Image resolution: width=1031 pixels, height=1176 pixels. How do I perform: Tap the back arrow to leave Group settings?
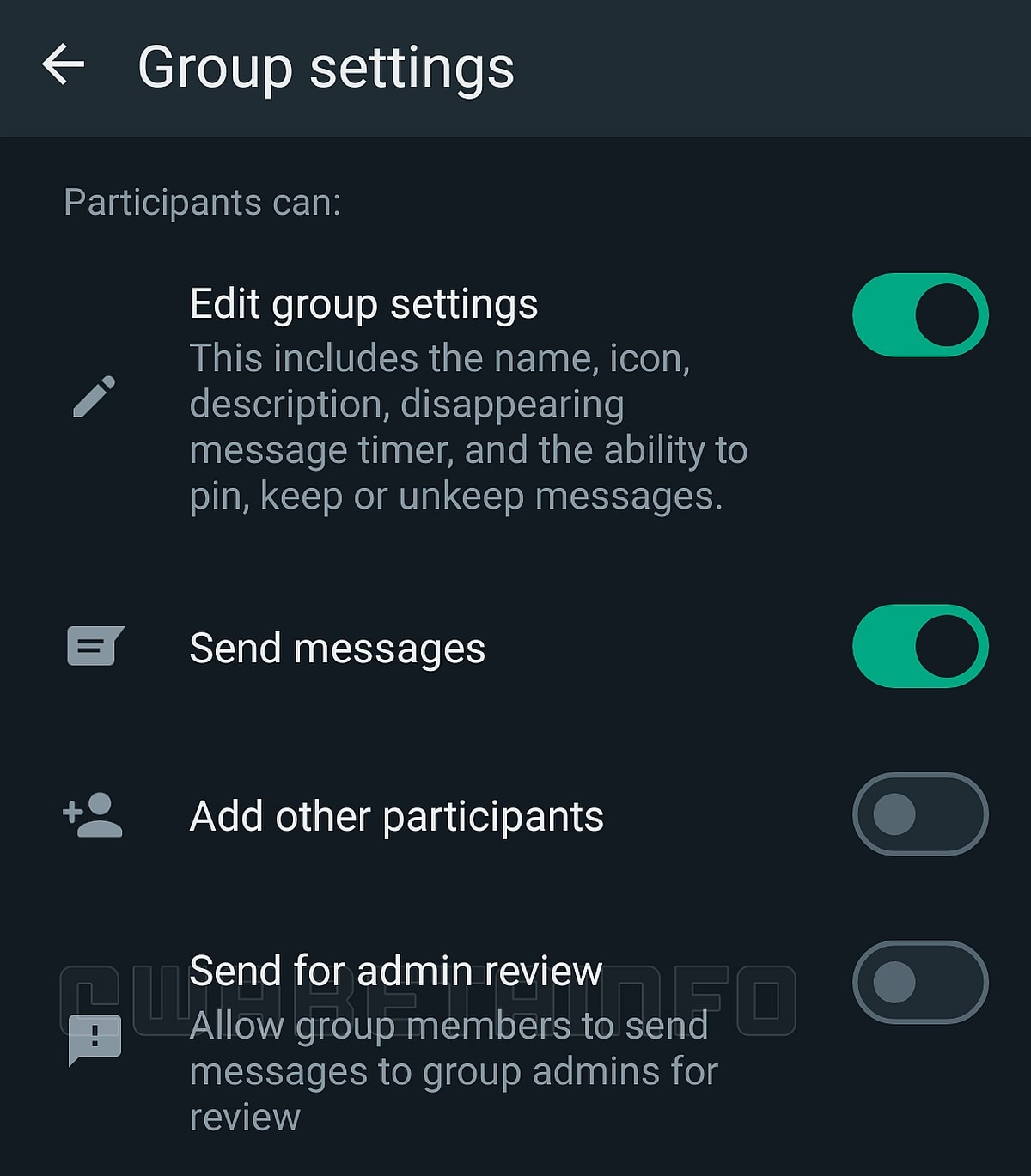point(64,67)
